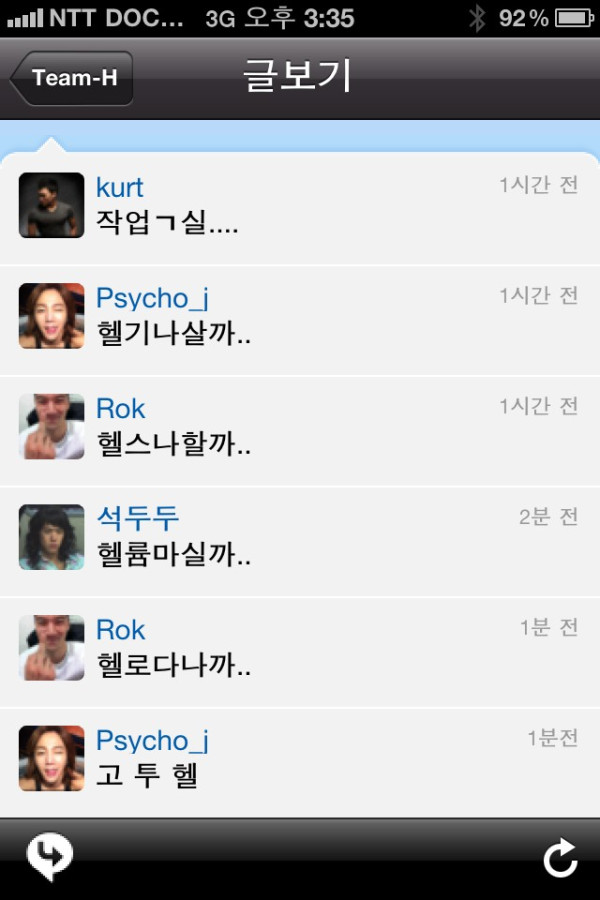This screenshot has width=600, height=900.
Task: Tap the reply speech-bubble icon
Action: (x=49, y=857)
